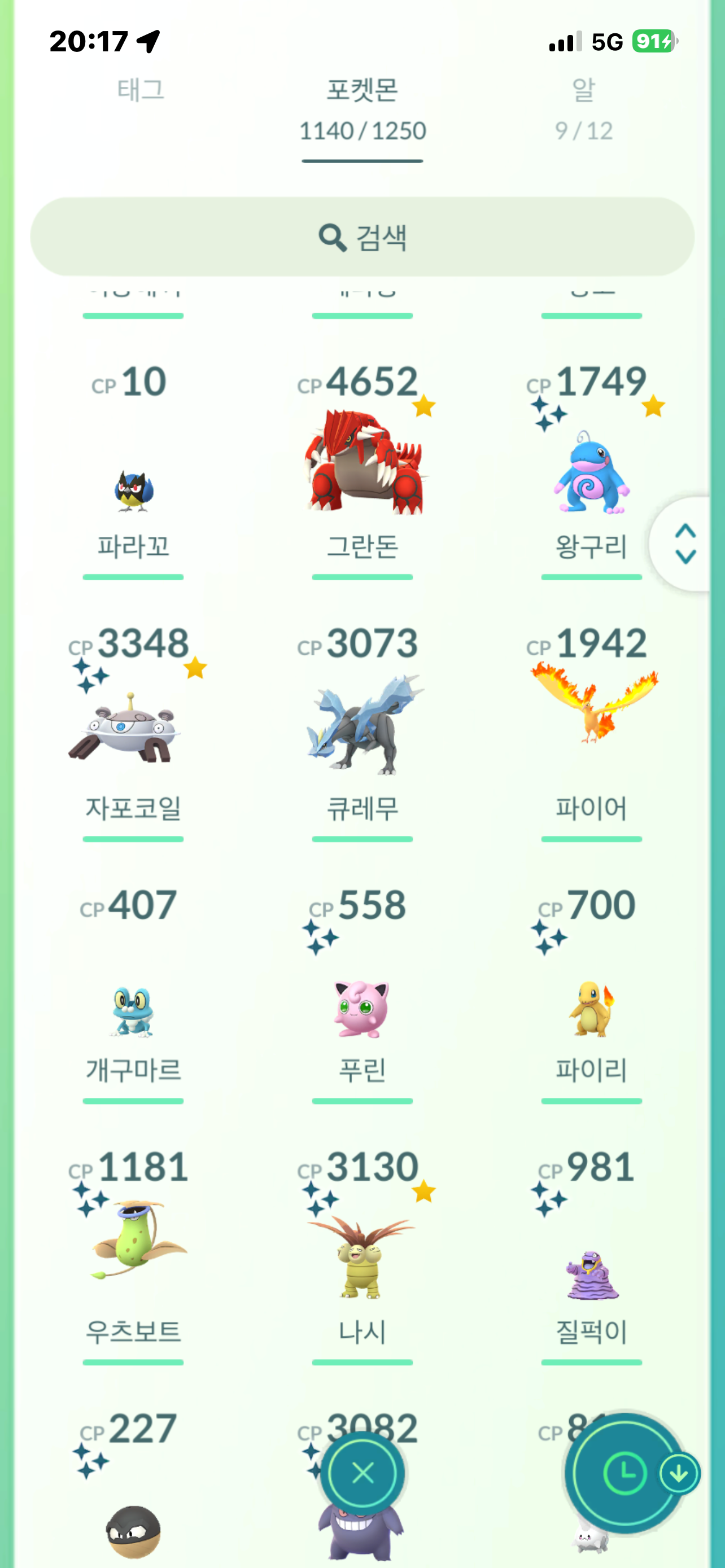Select 우츠보트 CP 1181
725x1568 pixels.
pos(133,1242)
